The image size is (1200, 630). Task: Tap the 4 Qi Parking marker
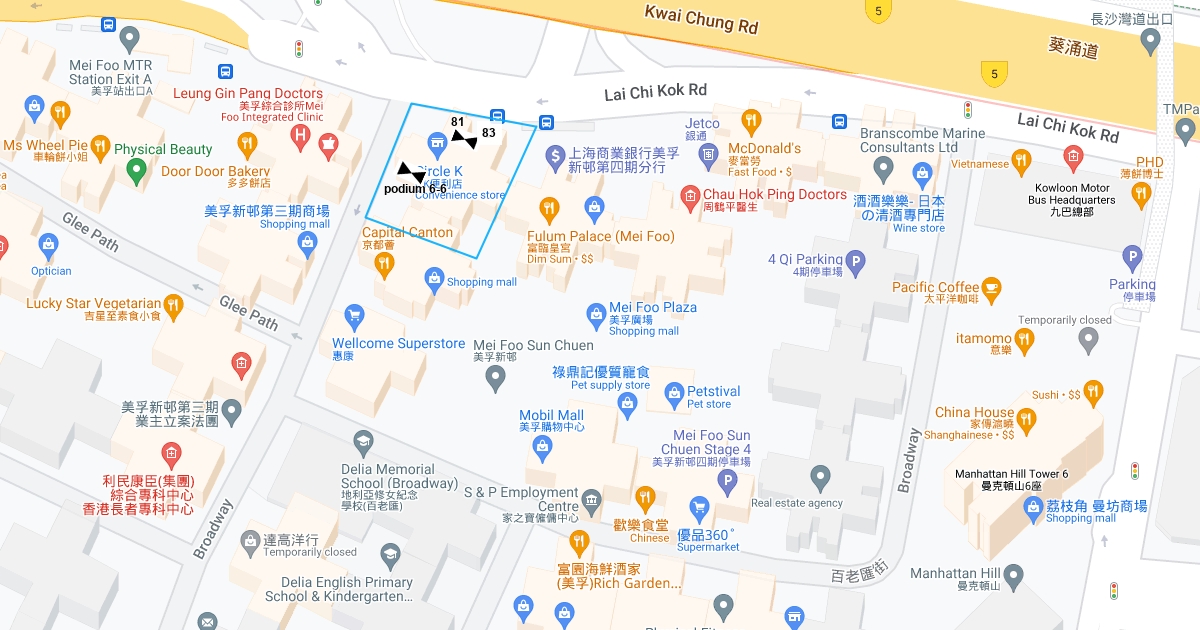[855, 263]
